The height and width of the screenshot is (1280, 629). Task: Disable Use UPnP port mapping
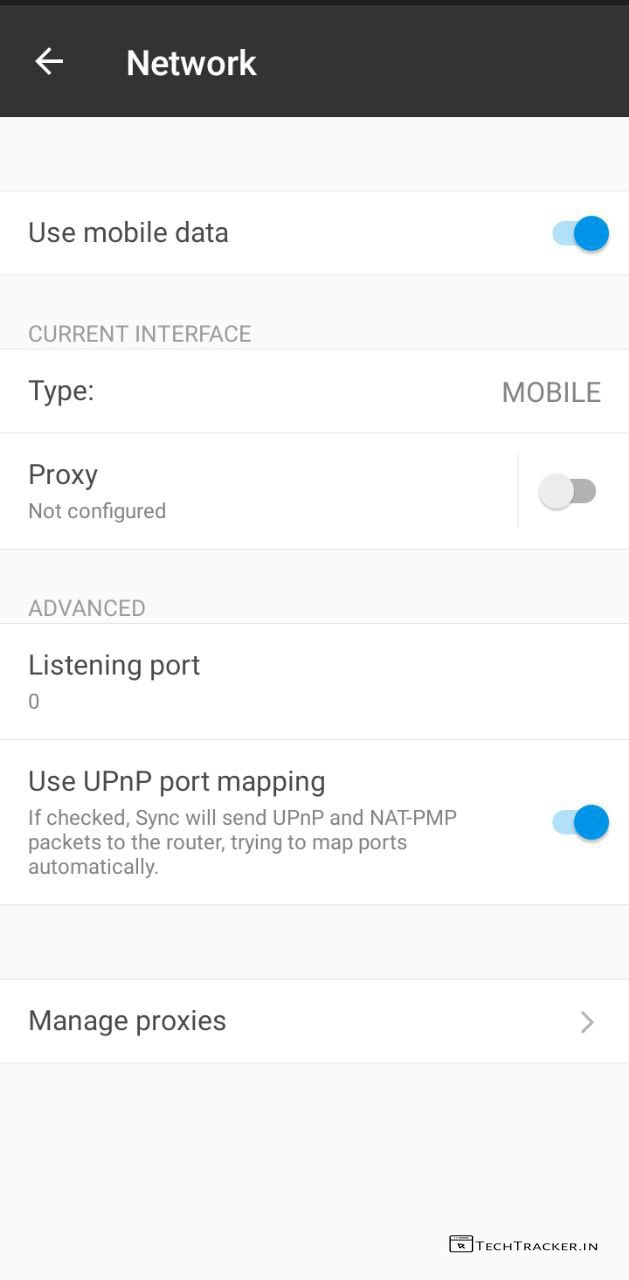coord(579,822)
